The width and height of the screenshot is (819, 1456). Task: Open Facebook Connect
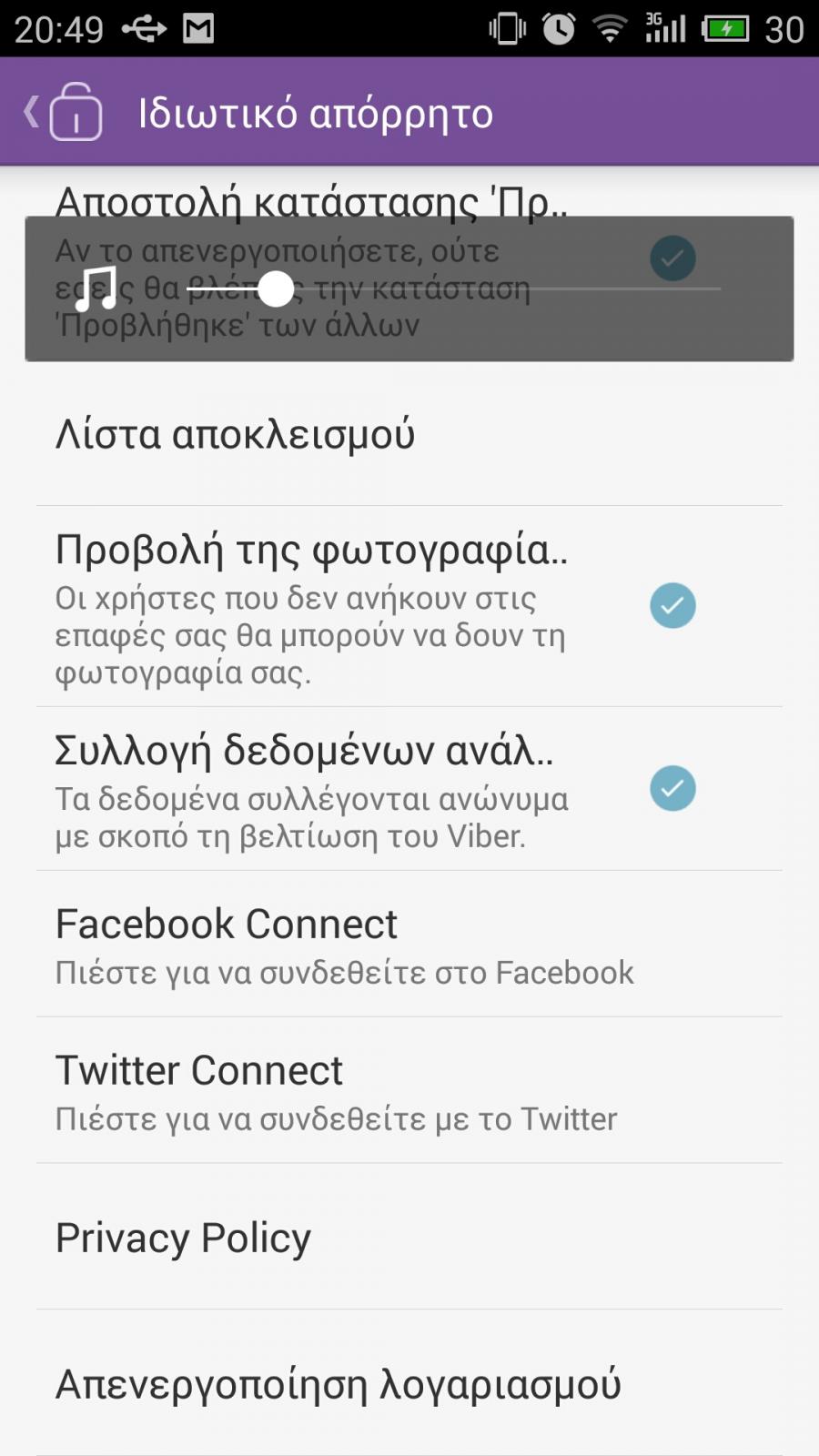(x=409, y=945)
